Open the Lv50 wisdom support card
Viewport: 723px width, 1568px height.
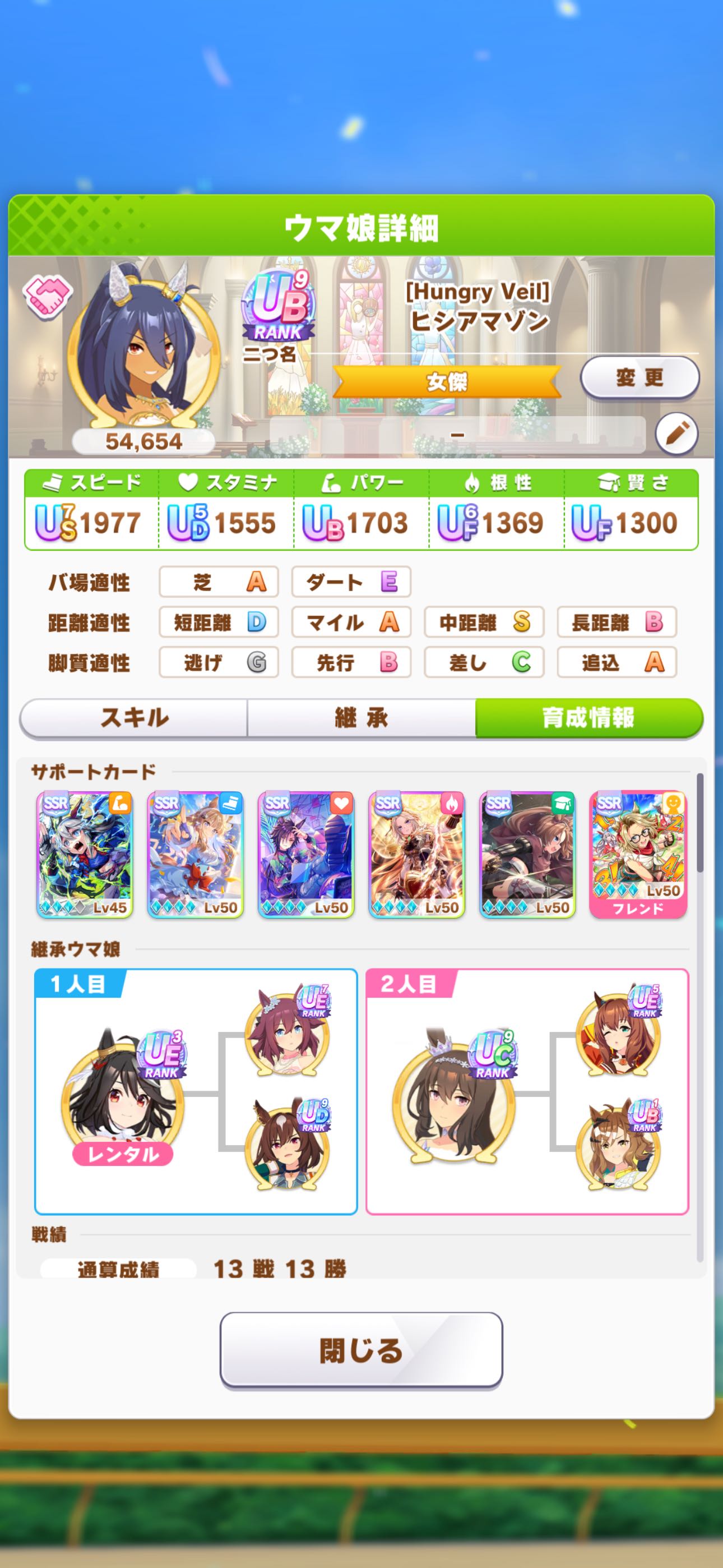click(x=527, y=855)
